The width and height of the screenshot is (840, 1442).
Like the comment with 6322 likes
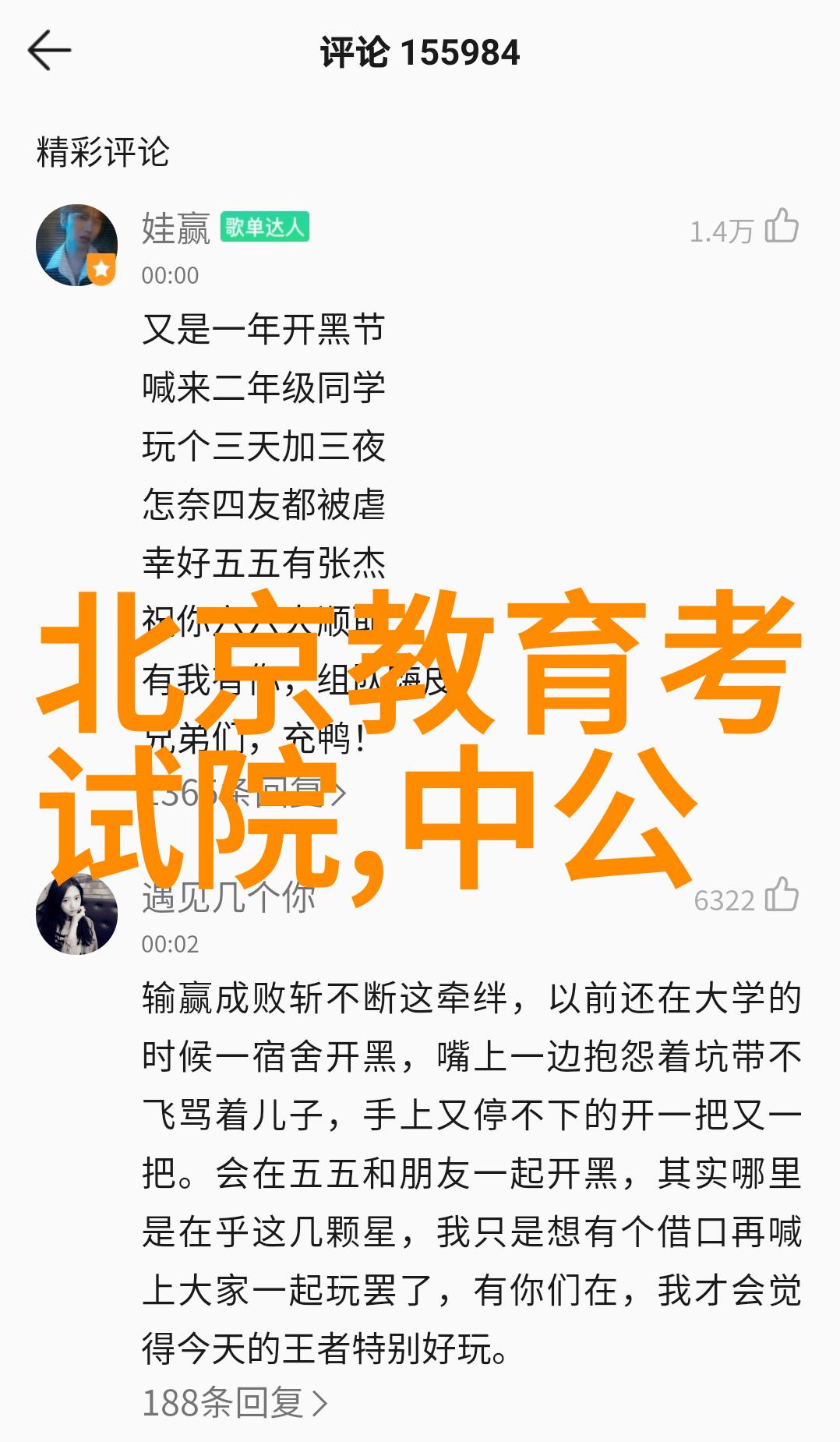(x=781, y=896)
